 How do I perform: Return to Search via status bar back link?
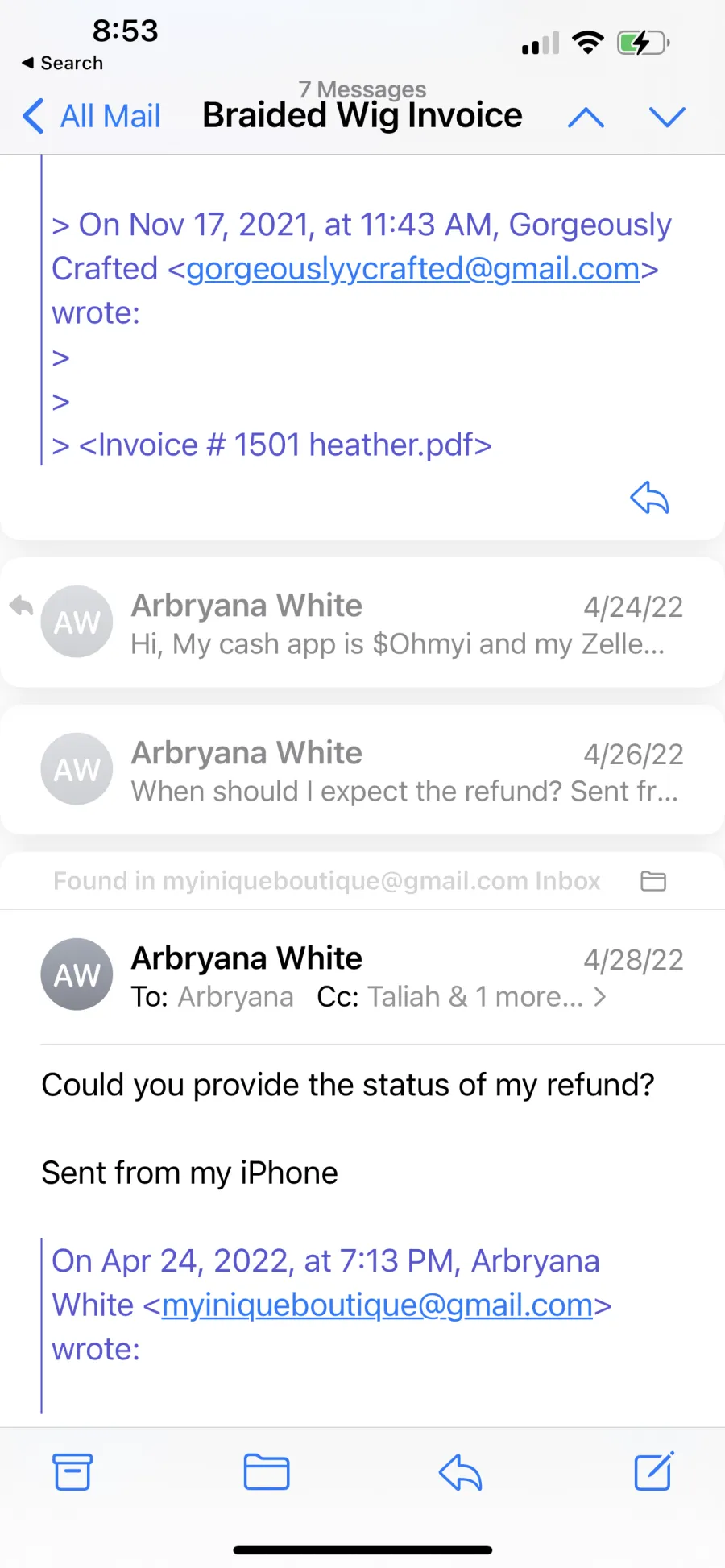[63, 63]
